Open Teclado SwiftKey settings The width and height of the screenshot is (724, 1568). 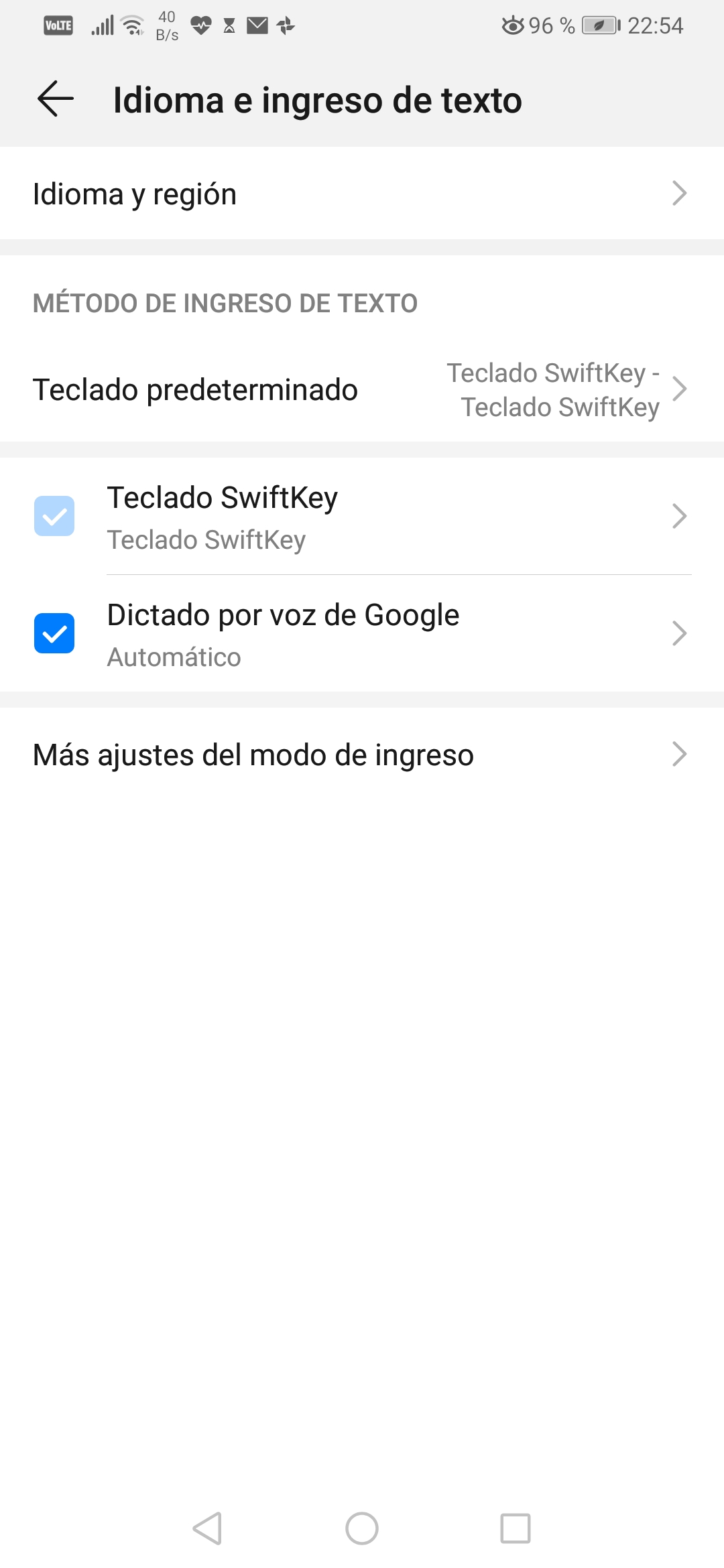click(x=389, y=517)
